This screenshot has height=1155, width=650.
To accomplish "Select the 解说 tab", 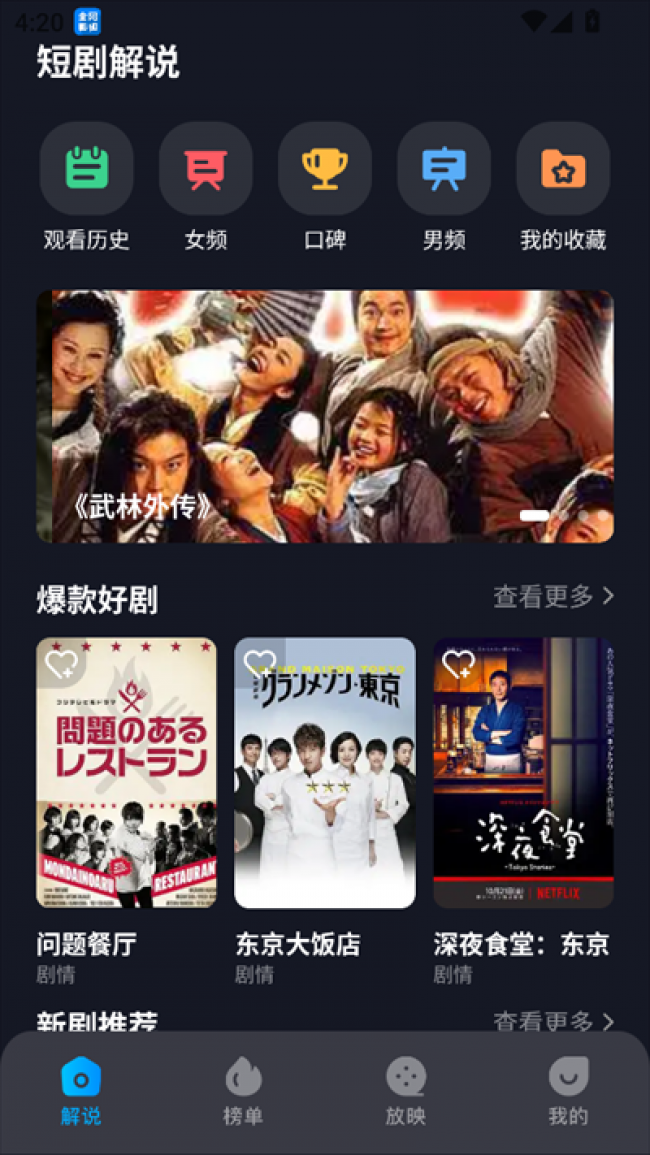I will (x=81, y=1091).
